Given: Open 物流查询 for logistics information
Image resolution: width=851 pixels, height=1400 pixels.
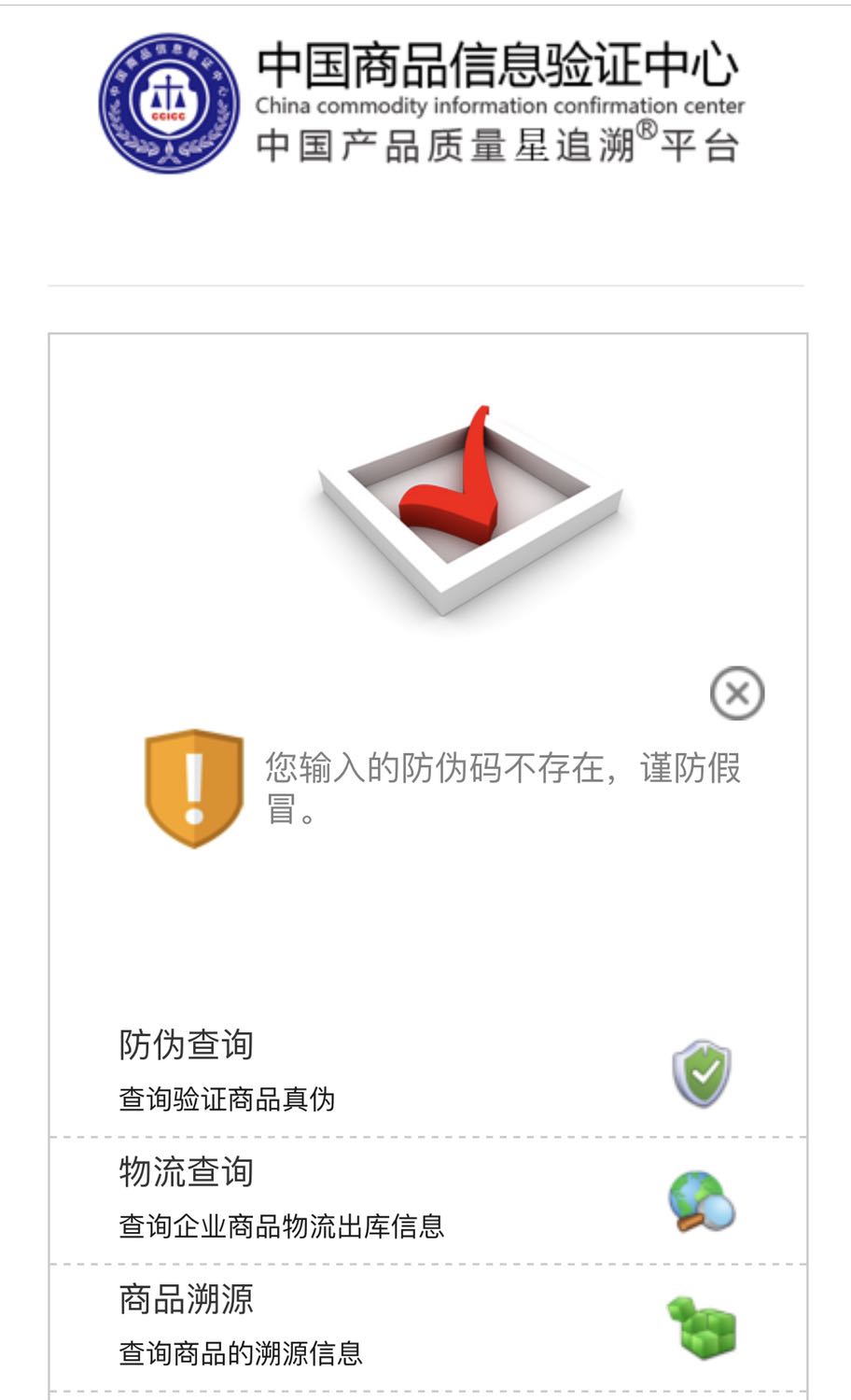Looking at the screenshot, I should coord(427,1201).
